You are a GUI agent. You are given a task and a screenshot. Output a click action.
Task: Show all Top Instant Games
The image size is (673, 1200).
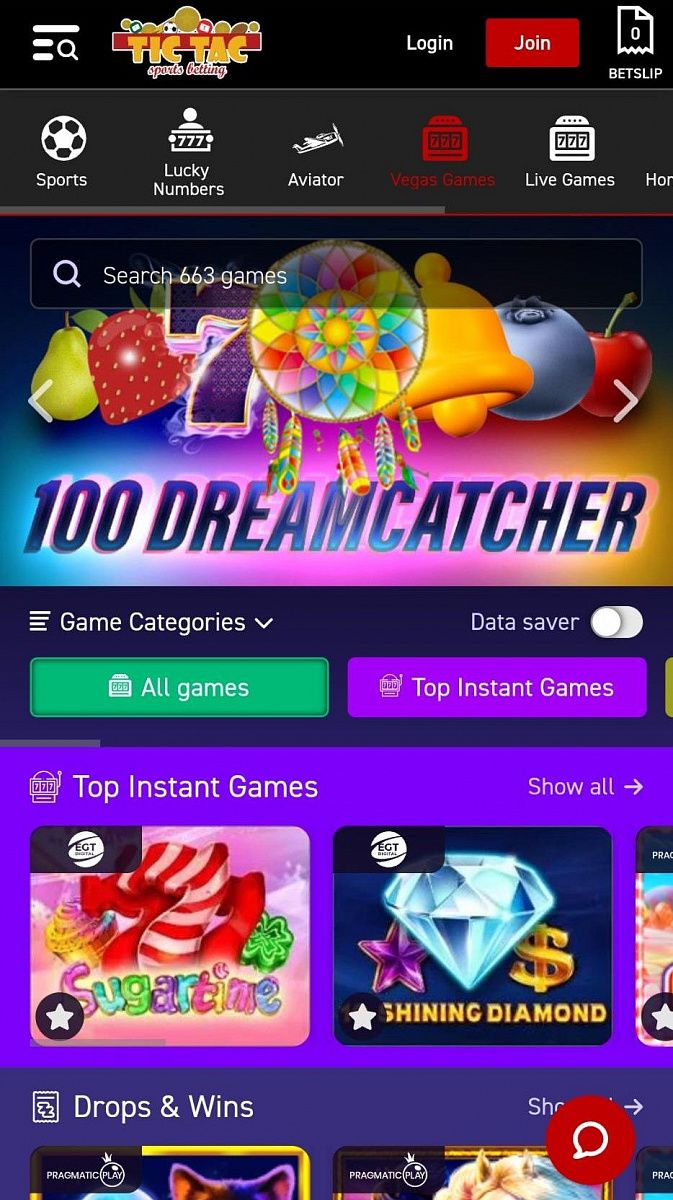pos(585,787)
